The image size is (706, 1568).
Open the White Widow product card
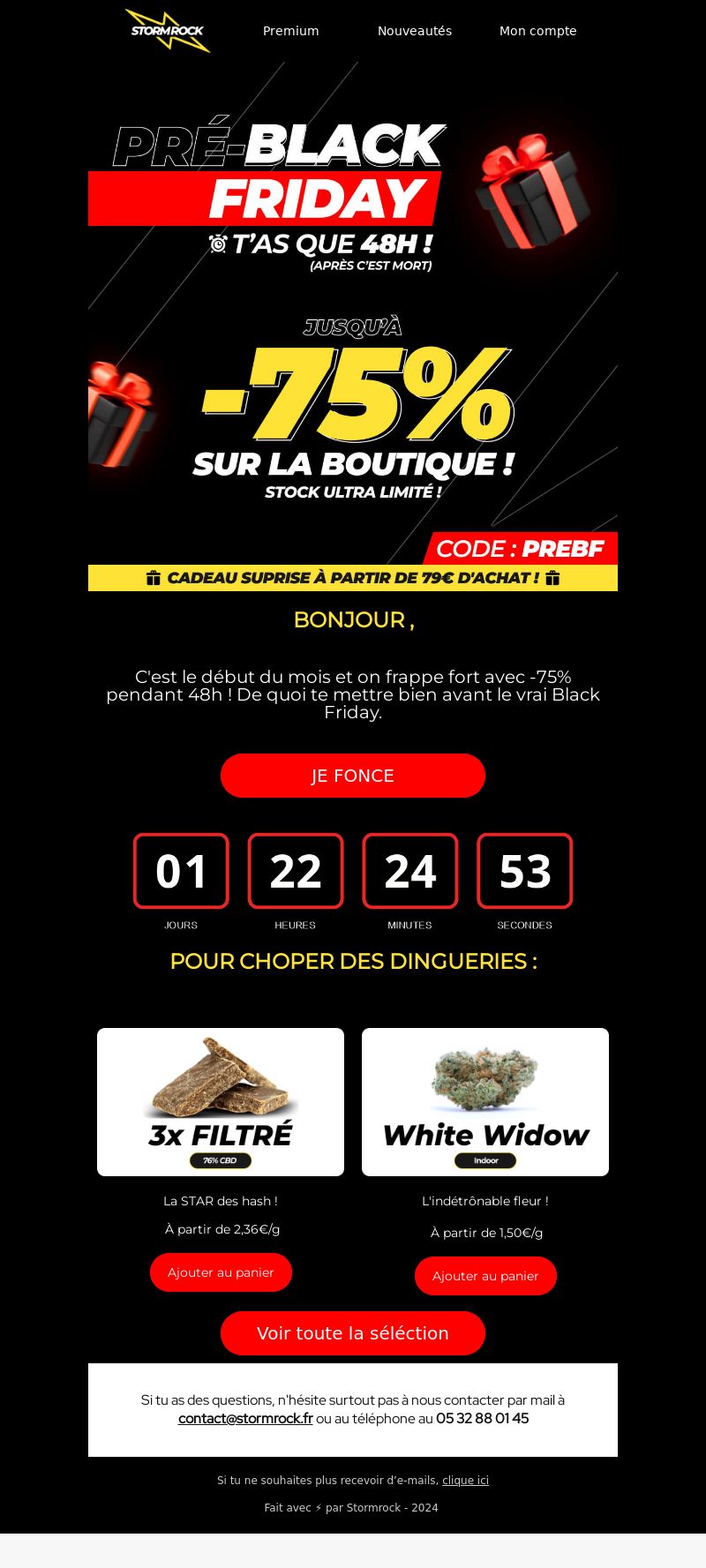click(485, 1102)
